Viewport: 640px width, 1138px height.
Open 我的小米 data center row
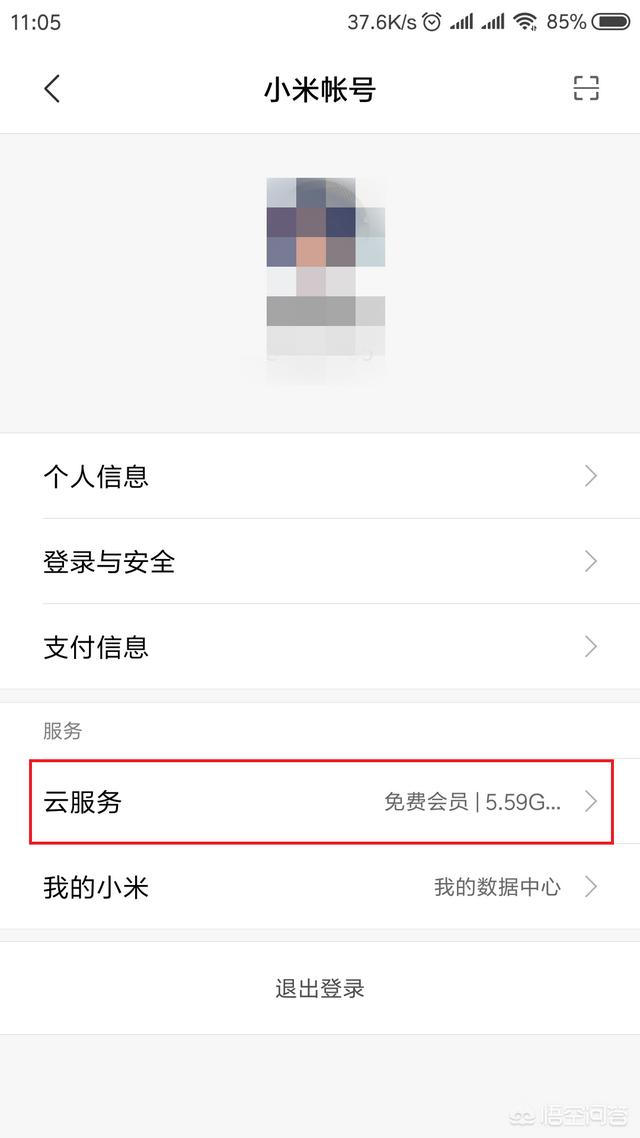320,887
